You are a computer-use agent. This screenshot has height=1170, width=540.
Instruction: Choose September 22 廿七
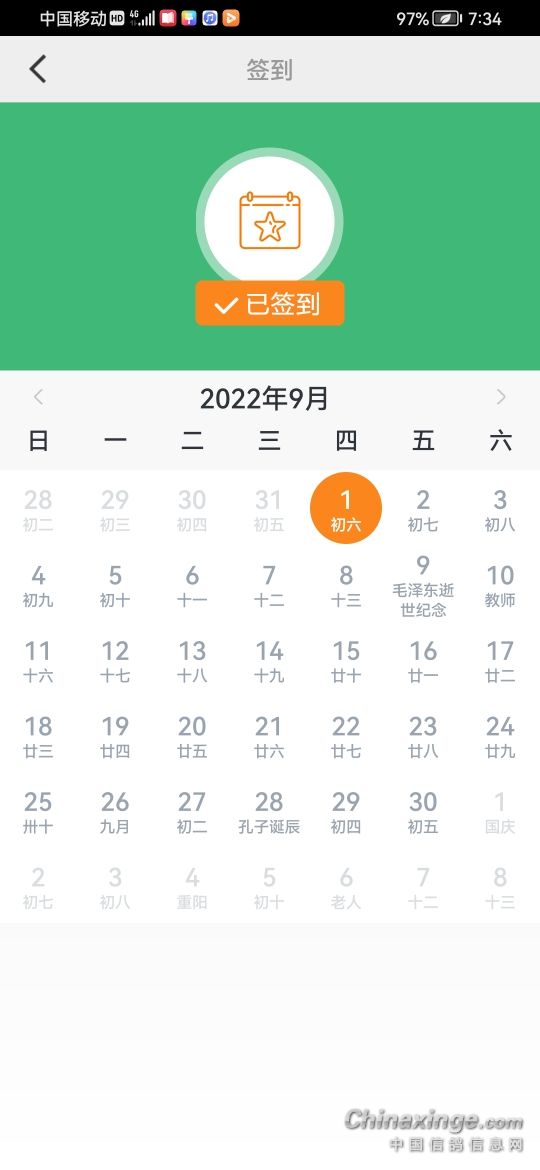346,736
